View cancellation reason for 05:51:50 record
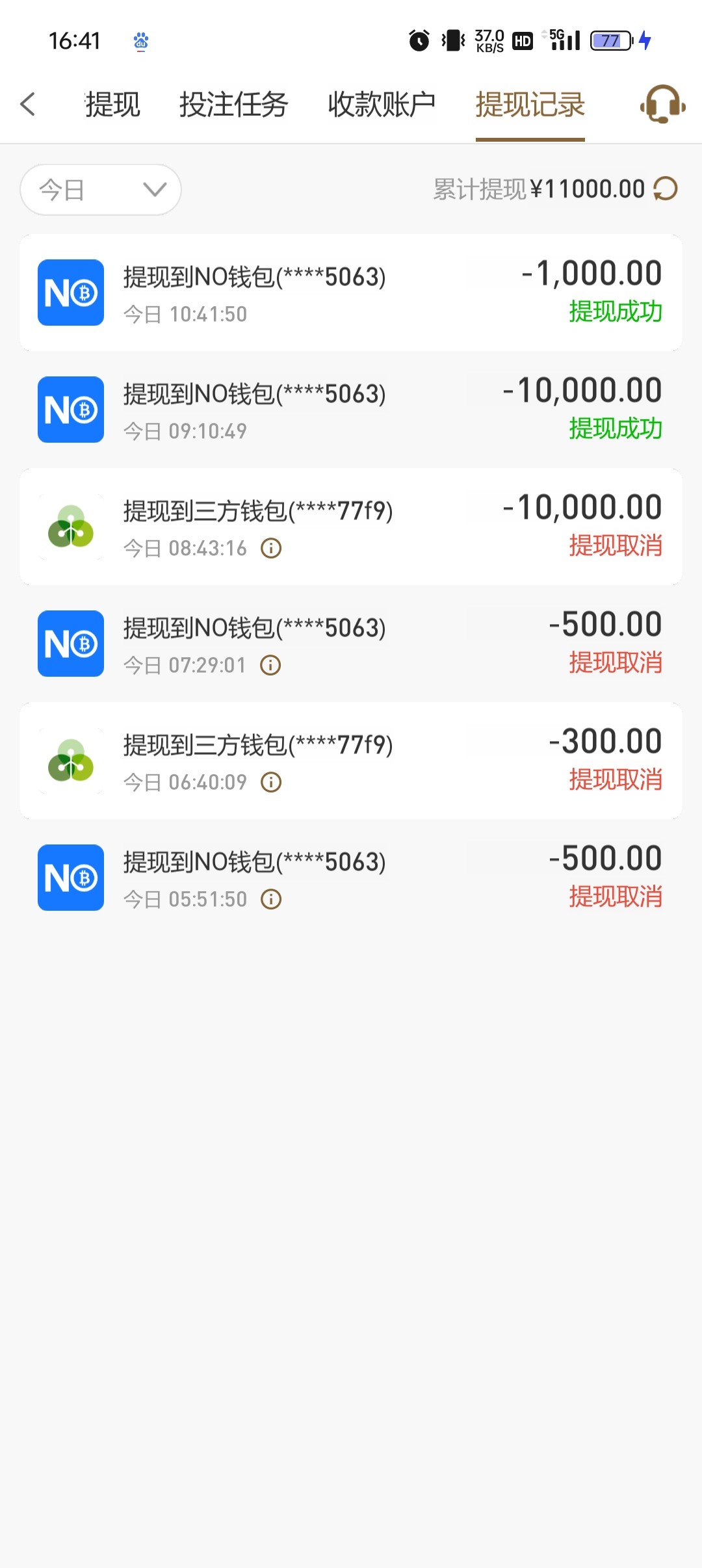702x1568 pixels. click(271, 899)
